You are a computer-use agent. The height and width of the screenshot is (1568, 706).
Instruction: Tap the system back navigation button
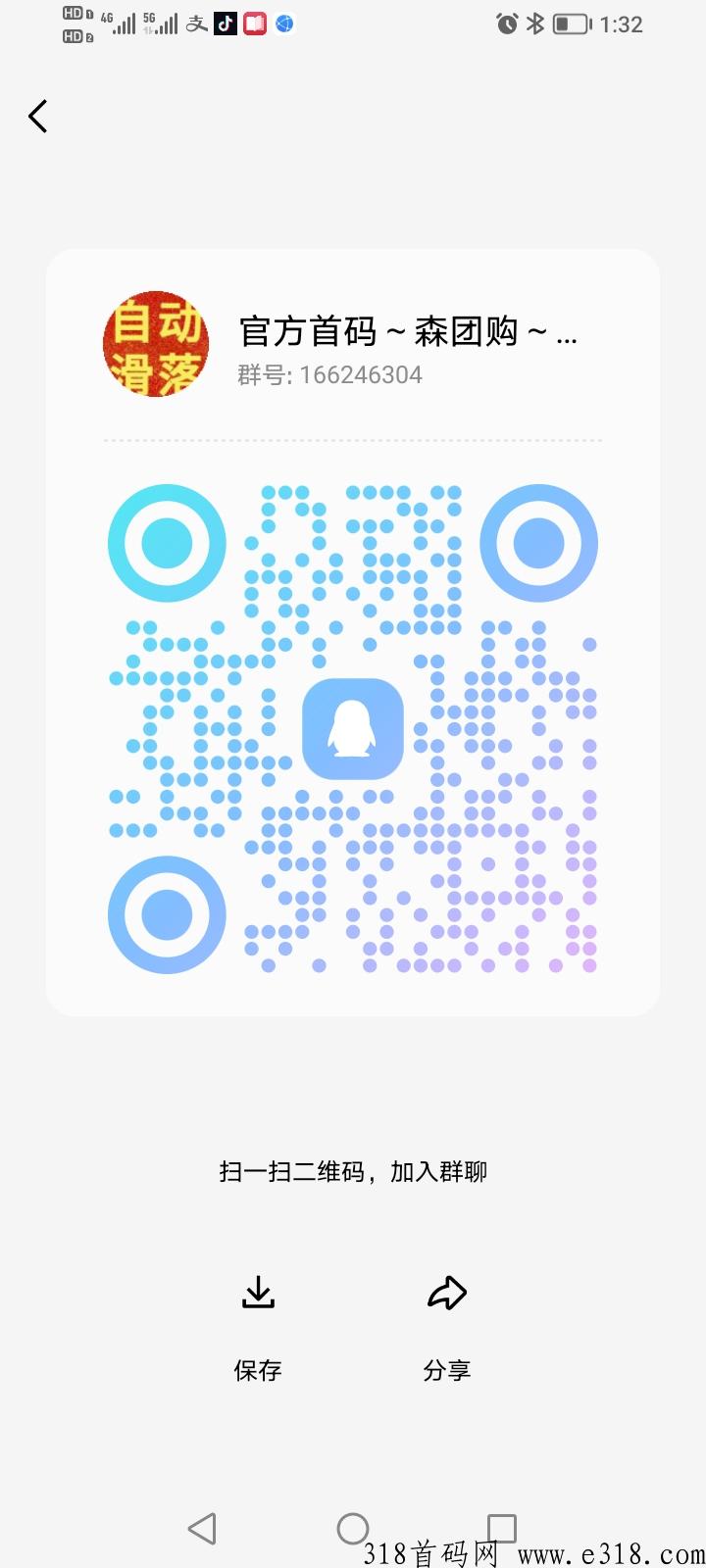pyautogui.click(x=202, y=1528)
